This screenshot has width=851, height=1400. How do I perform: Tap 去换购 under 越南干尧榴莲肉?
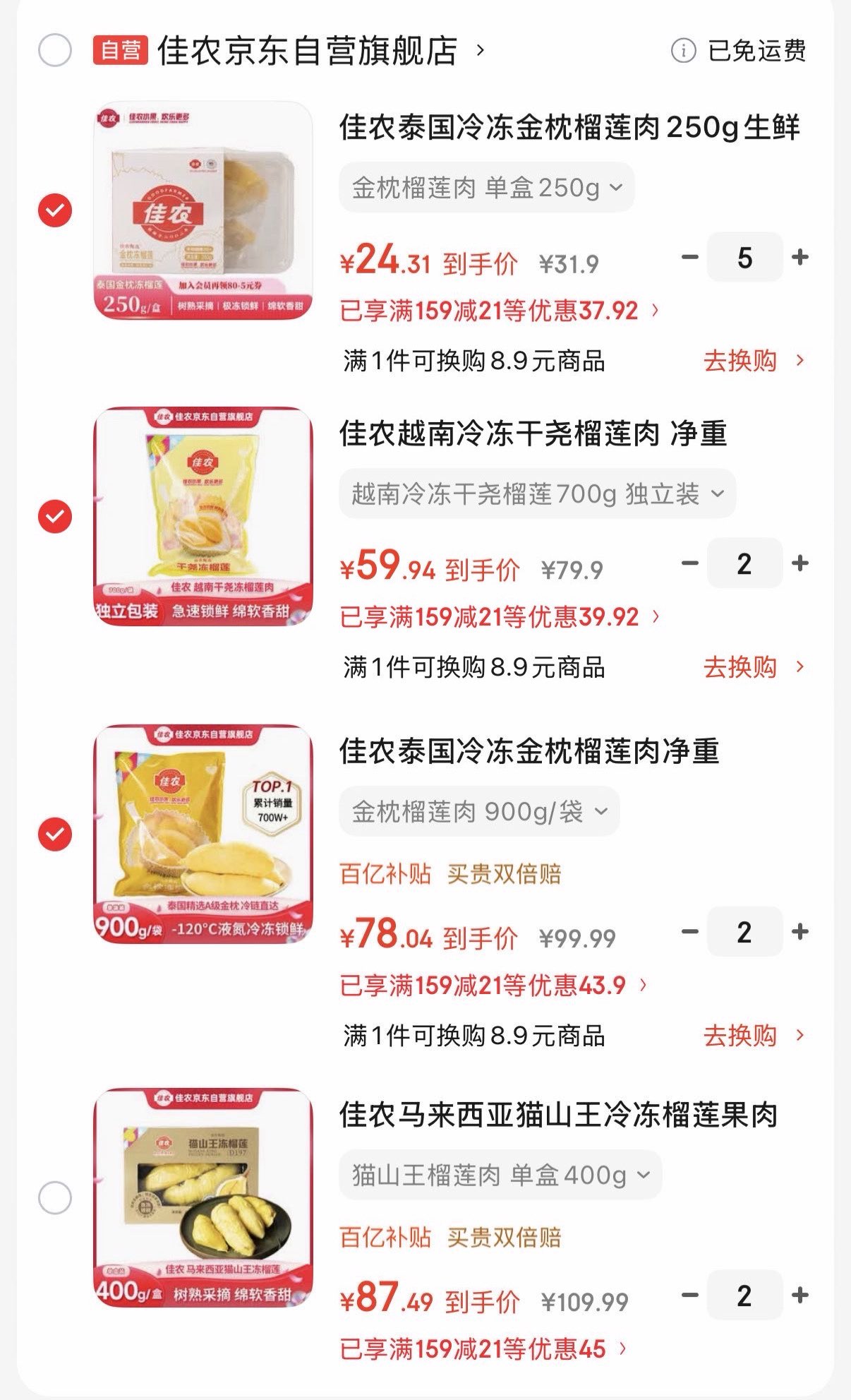tap(752, 667)
